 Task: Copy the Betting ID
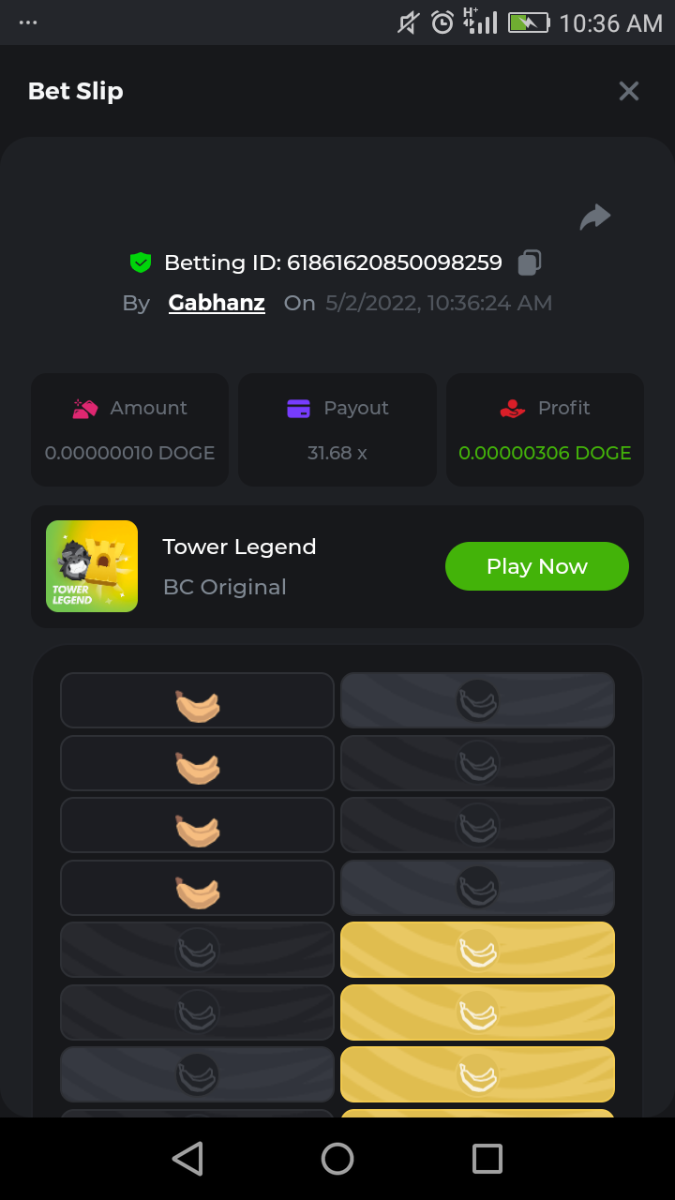pyautogui.click(x=529, y=263)
